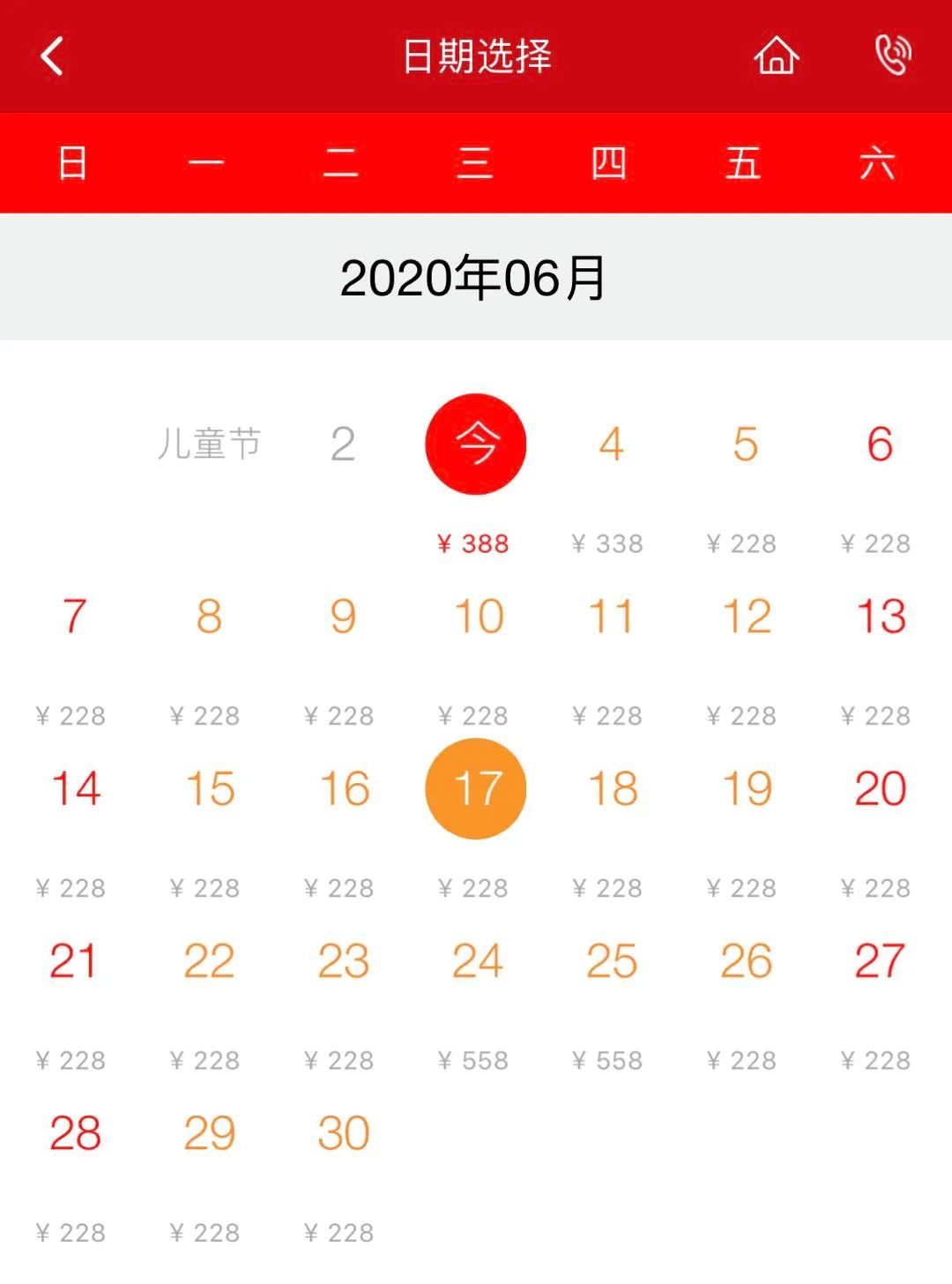This screenshot has height=1284, width=952.
Task: Select the red today circle marked 今
Action: [476, 444]
